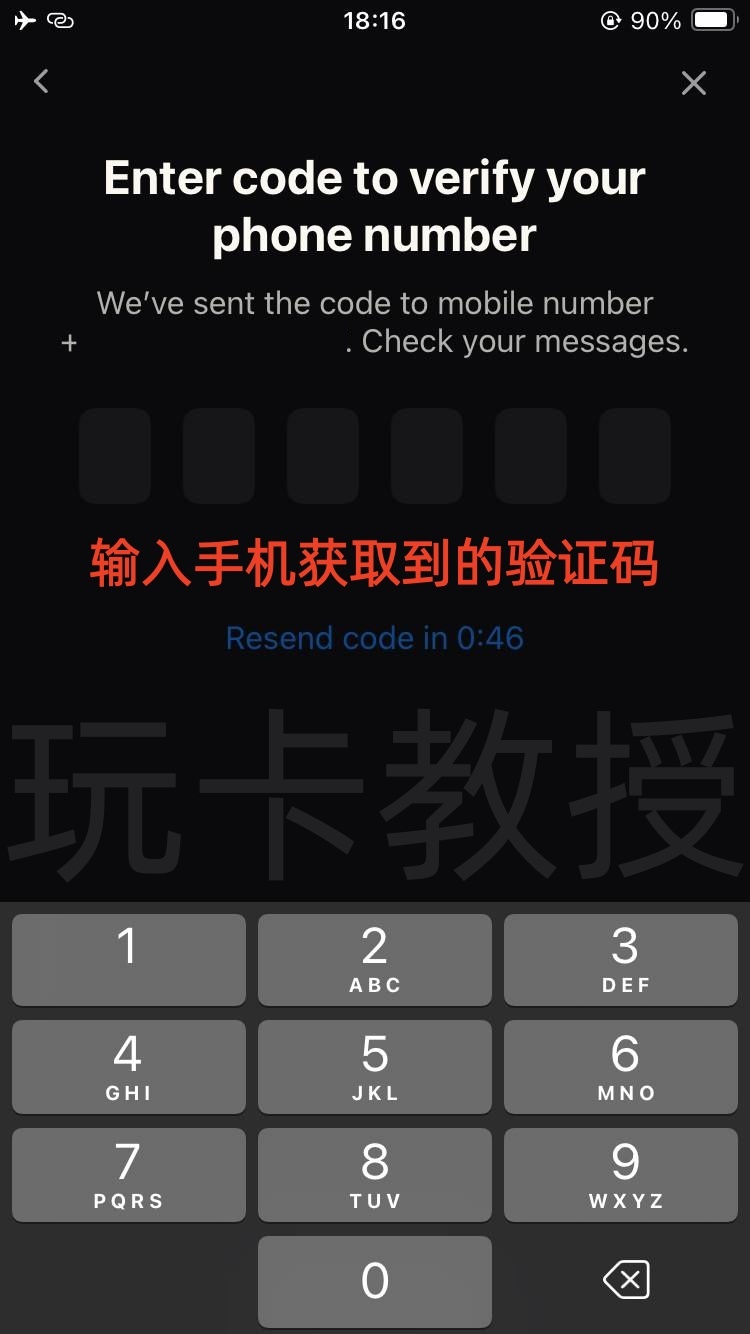The height and width of the screenshot is (1334, 750).
Task: Focus the first code digit box
Action: pyautogui.click(x=115, y=455)
